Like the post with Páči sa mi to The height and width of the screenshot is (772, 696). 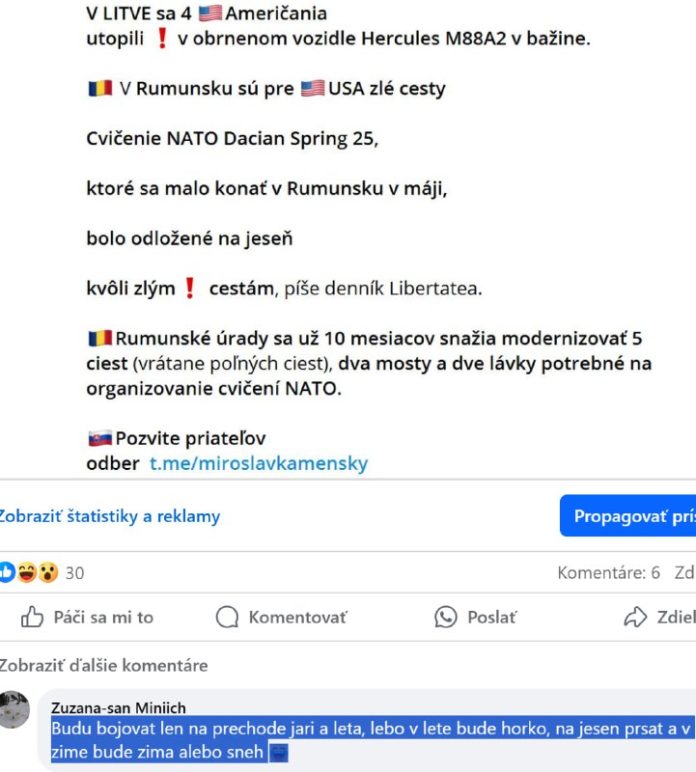88,617
